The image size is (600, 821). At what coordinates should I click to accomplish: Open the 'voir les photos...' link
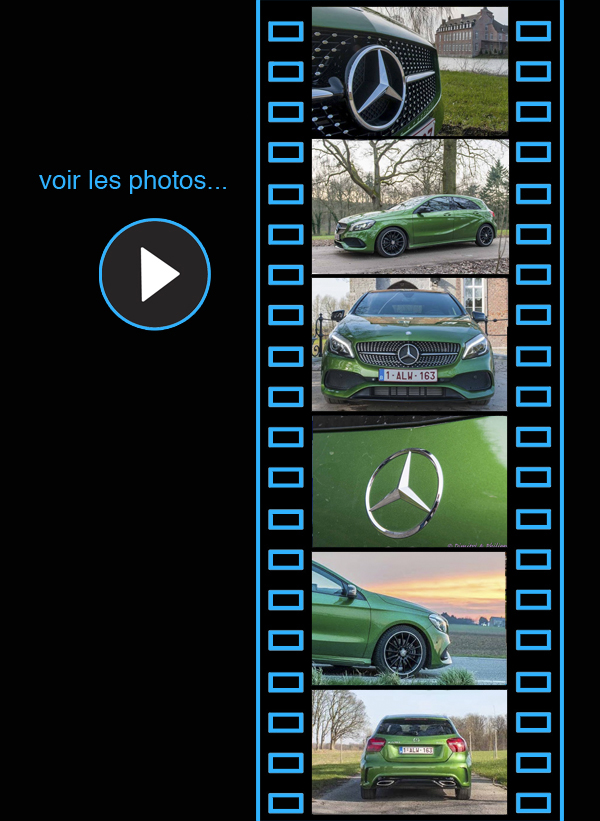(x=133, y=181)
